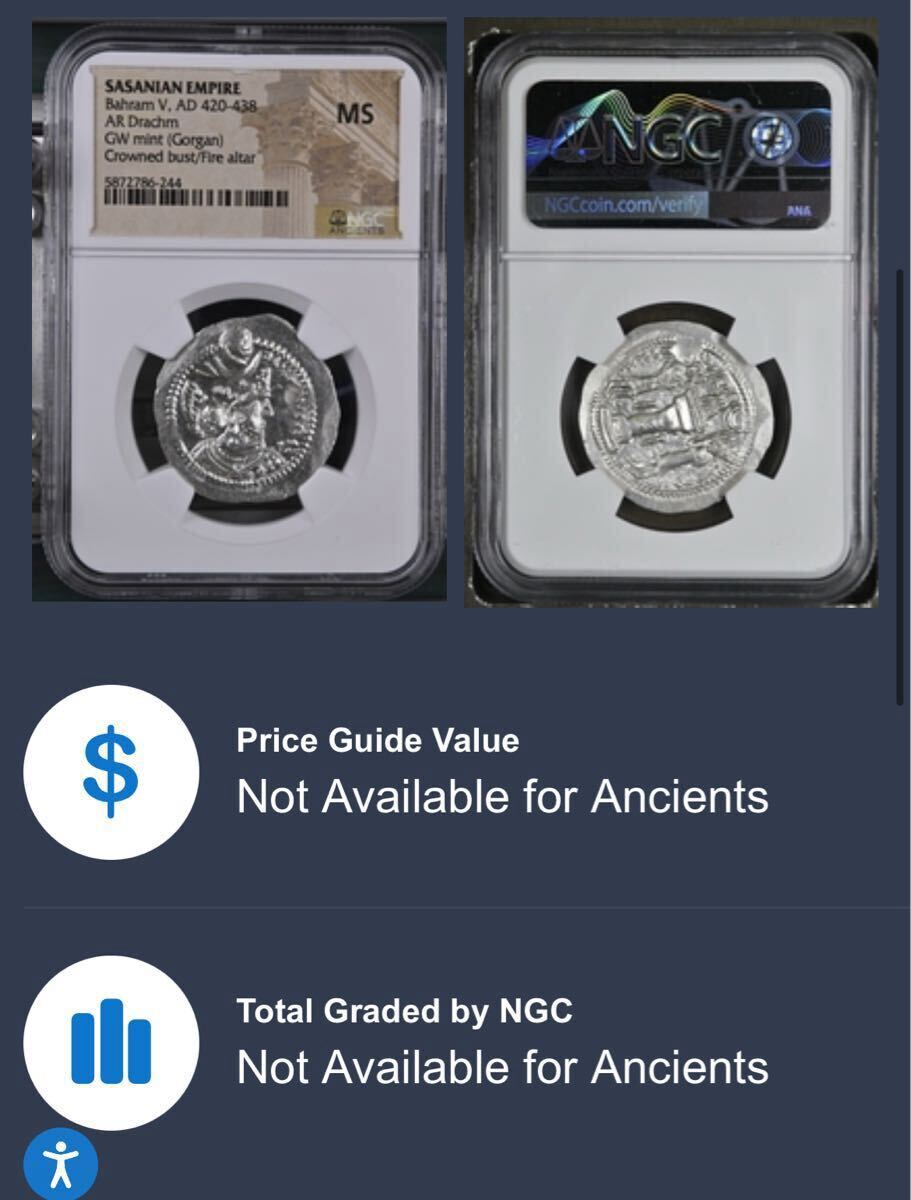Enlarge the front slab image with MS label
The height and width of the screenshot is (1200, 911).
(239, 312)
